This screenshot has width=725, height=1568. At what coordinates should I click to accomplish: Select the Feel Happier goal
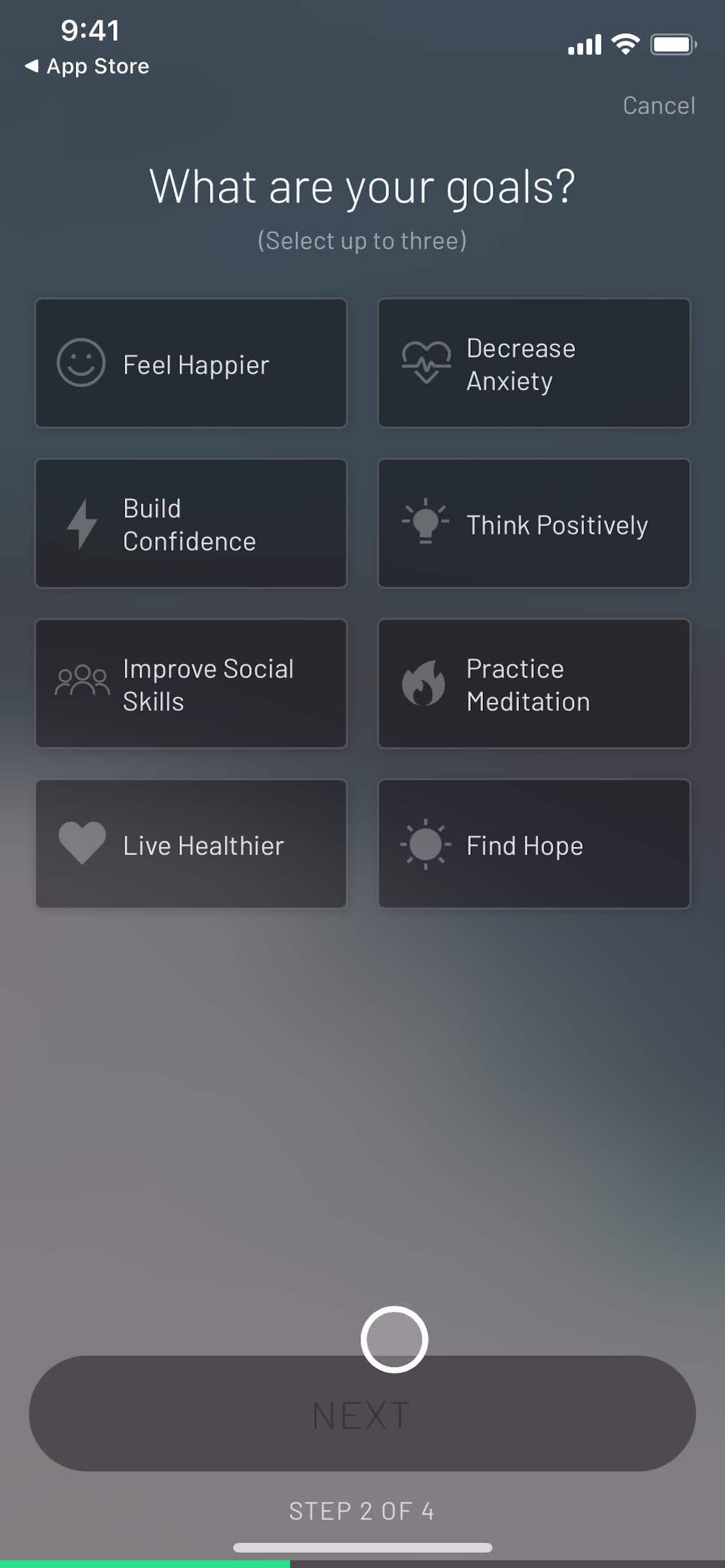click(191, 363)
